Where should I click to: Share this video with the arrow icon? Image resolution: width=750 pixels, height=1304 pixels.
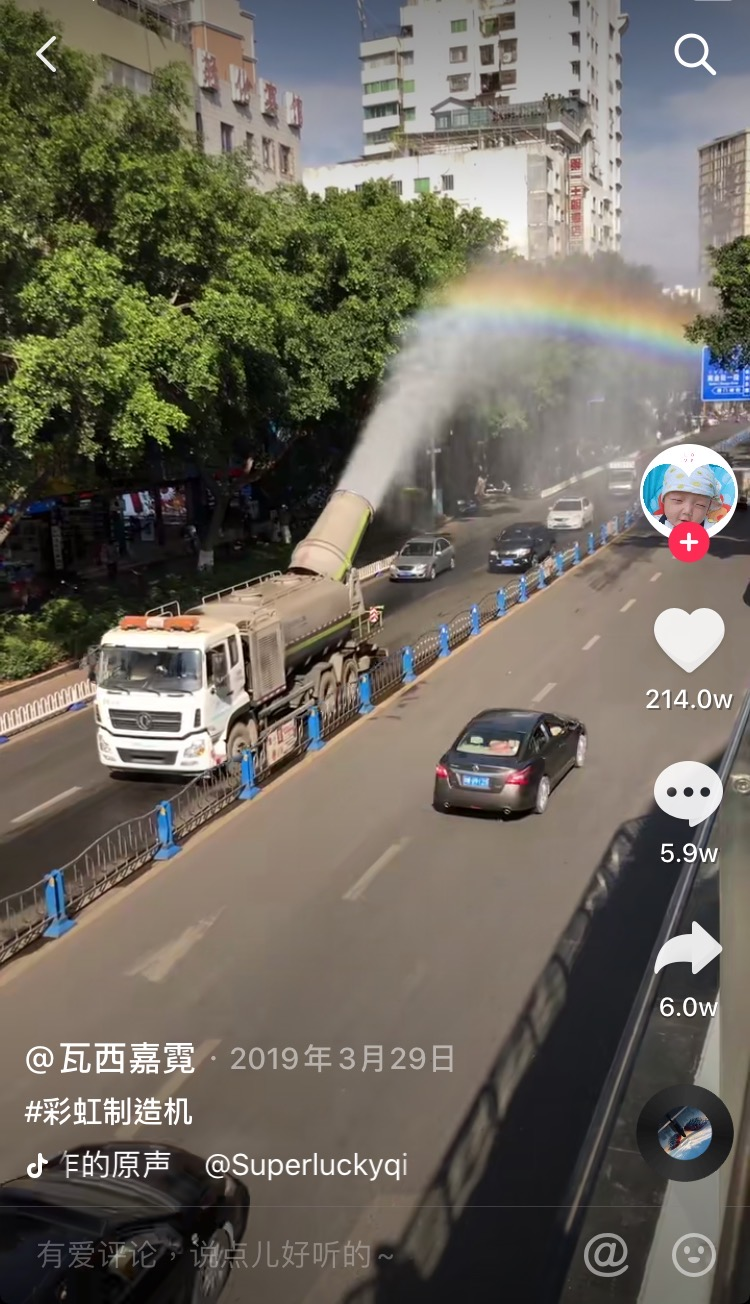click(689, 947)
